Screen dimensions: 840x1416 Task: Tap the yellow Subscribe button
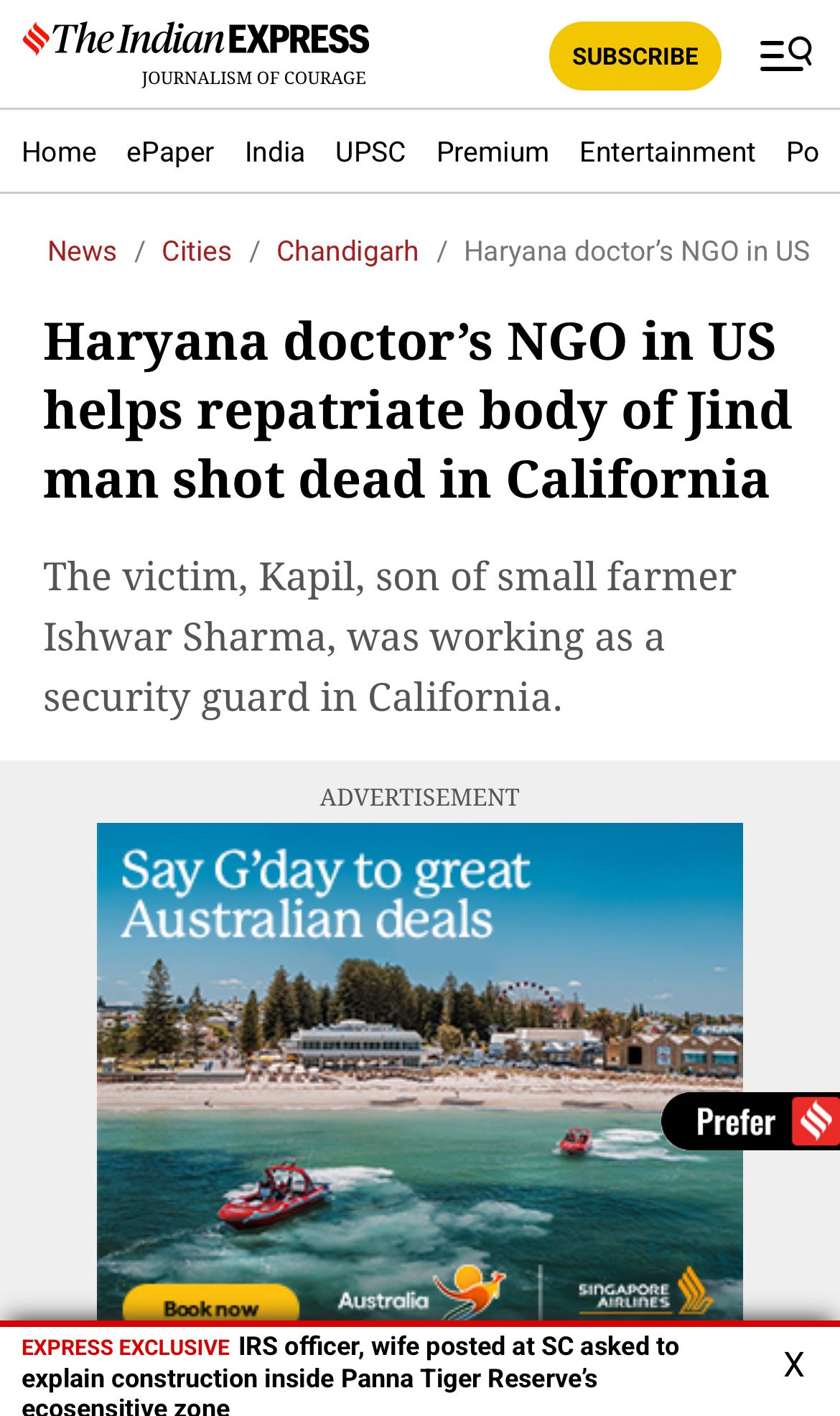tap(635, 56)
